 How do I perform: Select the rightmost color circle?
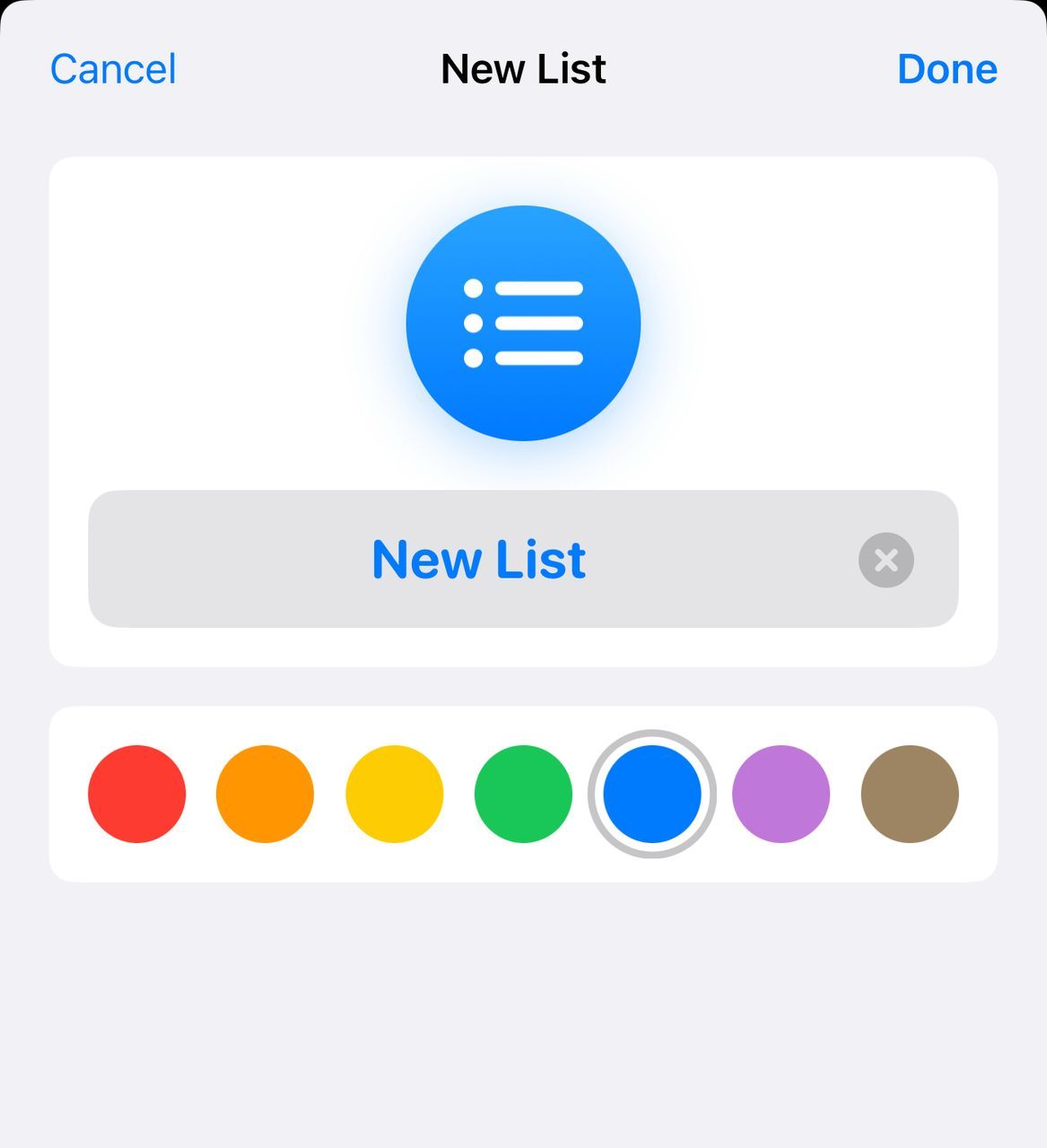[x=909, y=794]
